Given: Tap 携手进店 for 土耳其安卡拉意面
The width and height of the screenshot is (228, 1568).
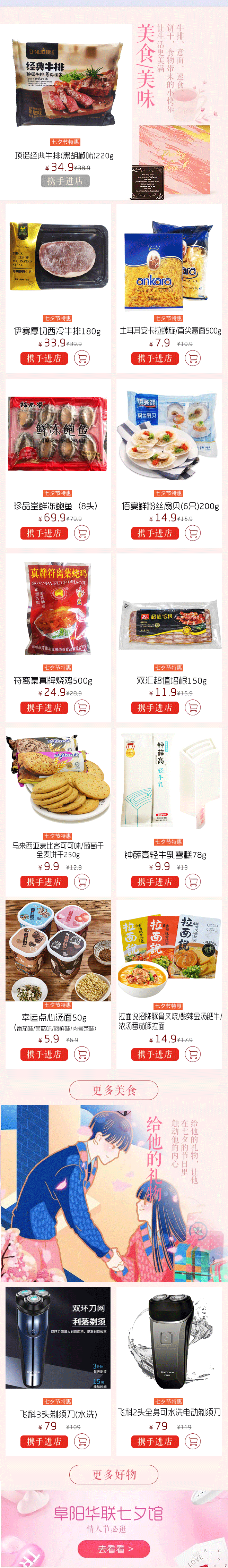Looking at the screenshot, I should point(155,358).
